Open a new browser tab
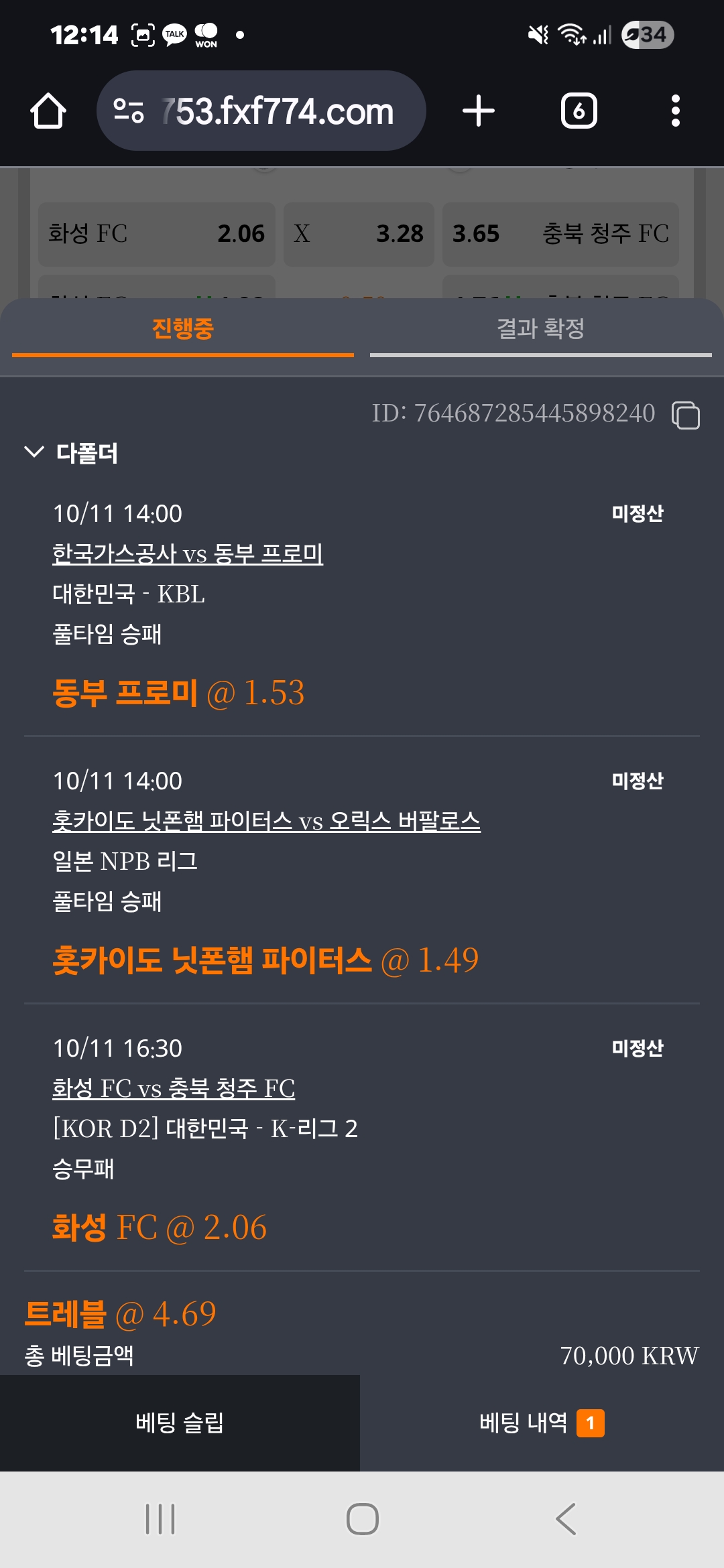The height and width of the screenshot is (1568, 724). point(479,111)
